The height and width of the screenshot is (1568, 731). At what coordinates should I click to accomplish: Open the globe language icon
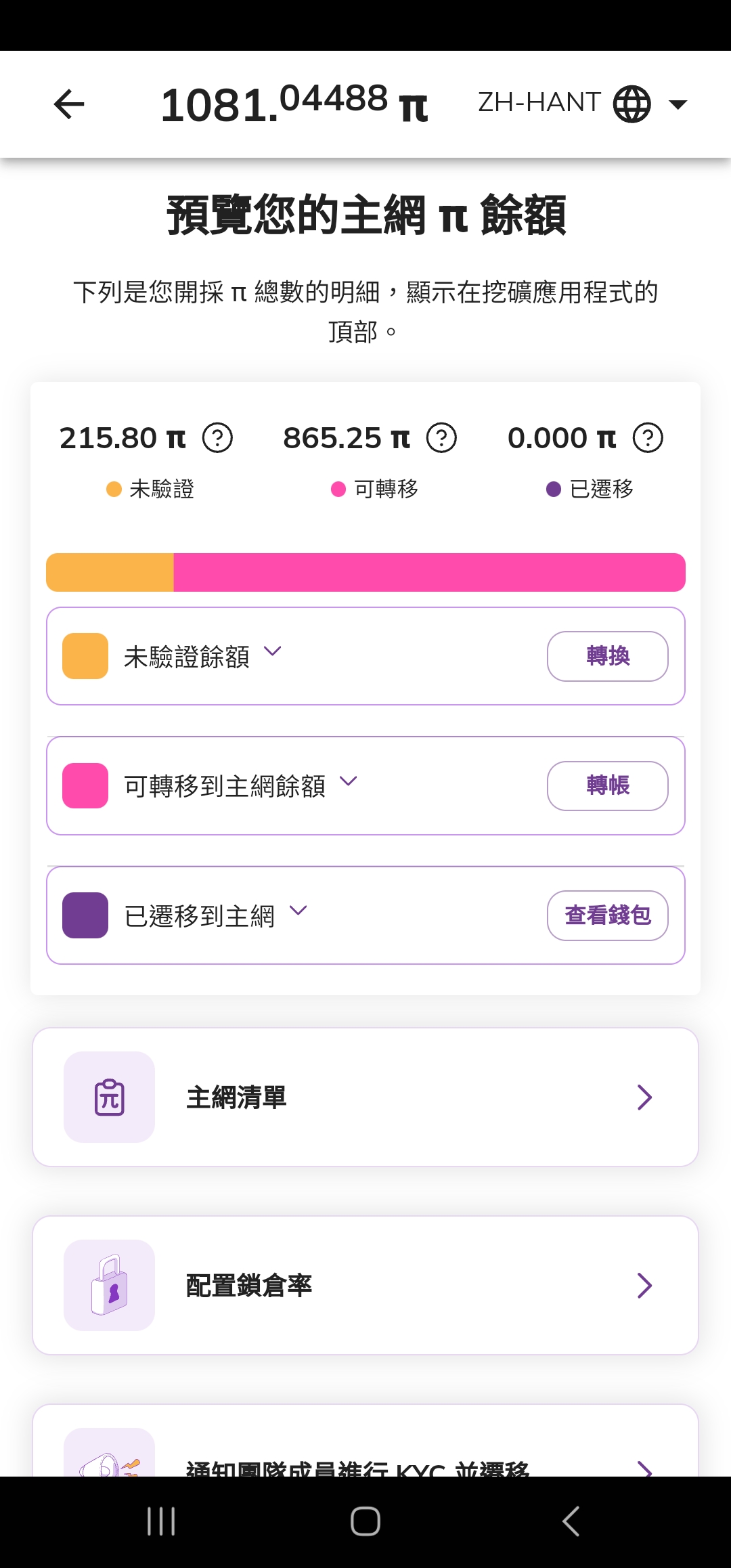point(632,104)
